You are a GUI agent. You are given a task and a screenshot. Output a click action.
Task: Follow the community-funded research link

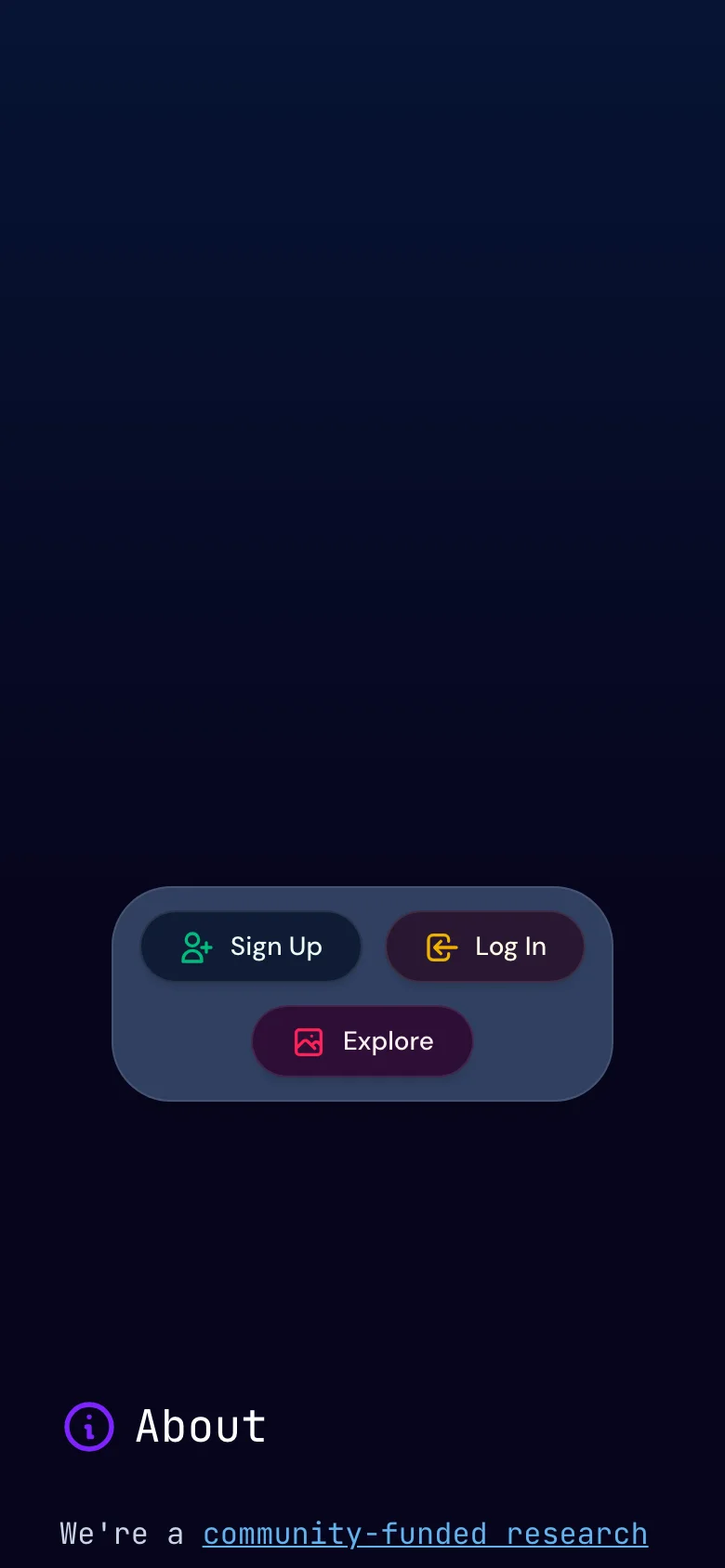coord(425,1534)
